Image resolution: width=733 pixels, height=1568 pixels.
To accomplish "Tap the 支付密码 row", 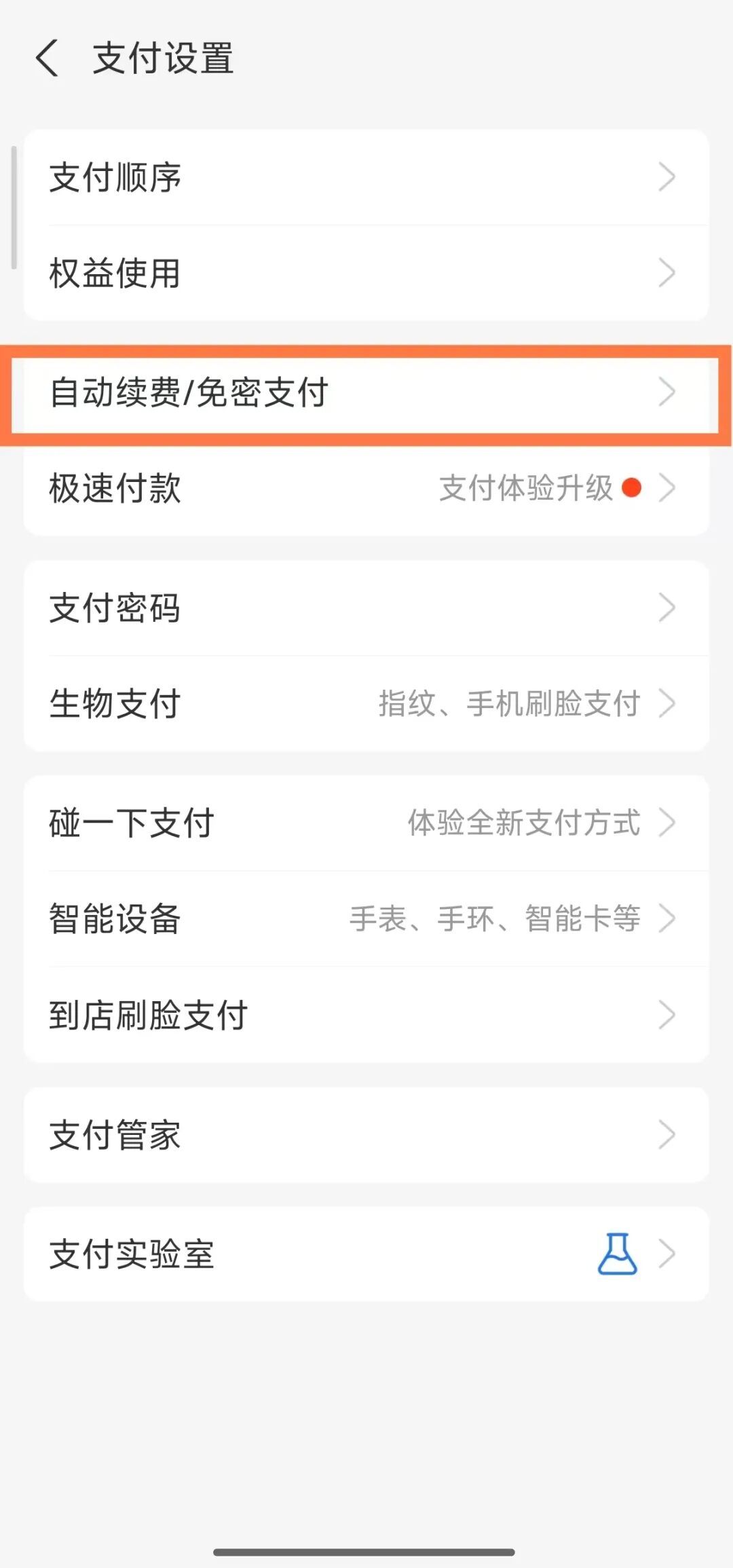I will click(x=366, y=608).
